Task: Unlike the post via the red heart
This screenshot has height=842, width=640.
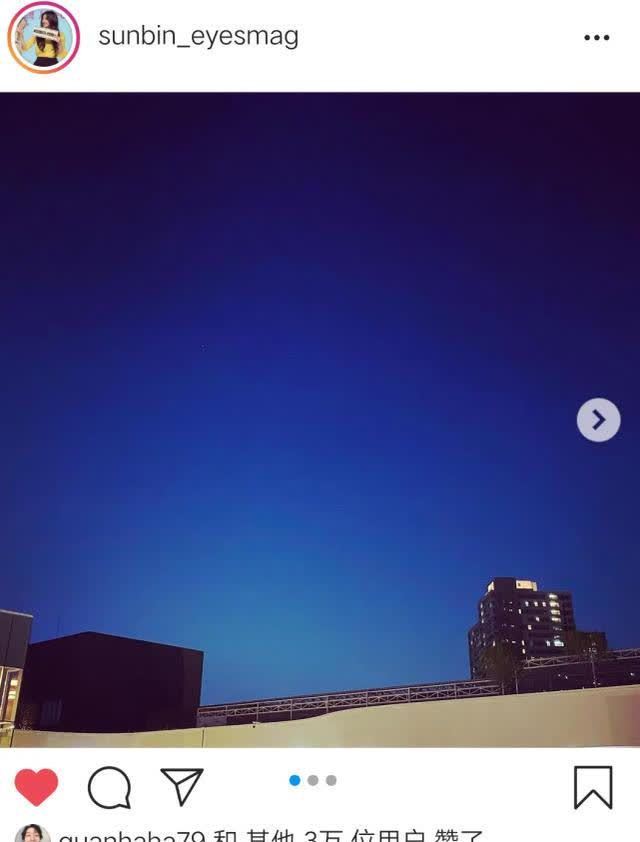Action: [36, 787]
